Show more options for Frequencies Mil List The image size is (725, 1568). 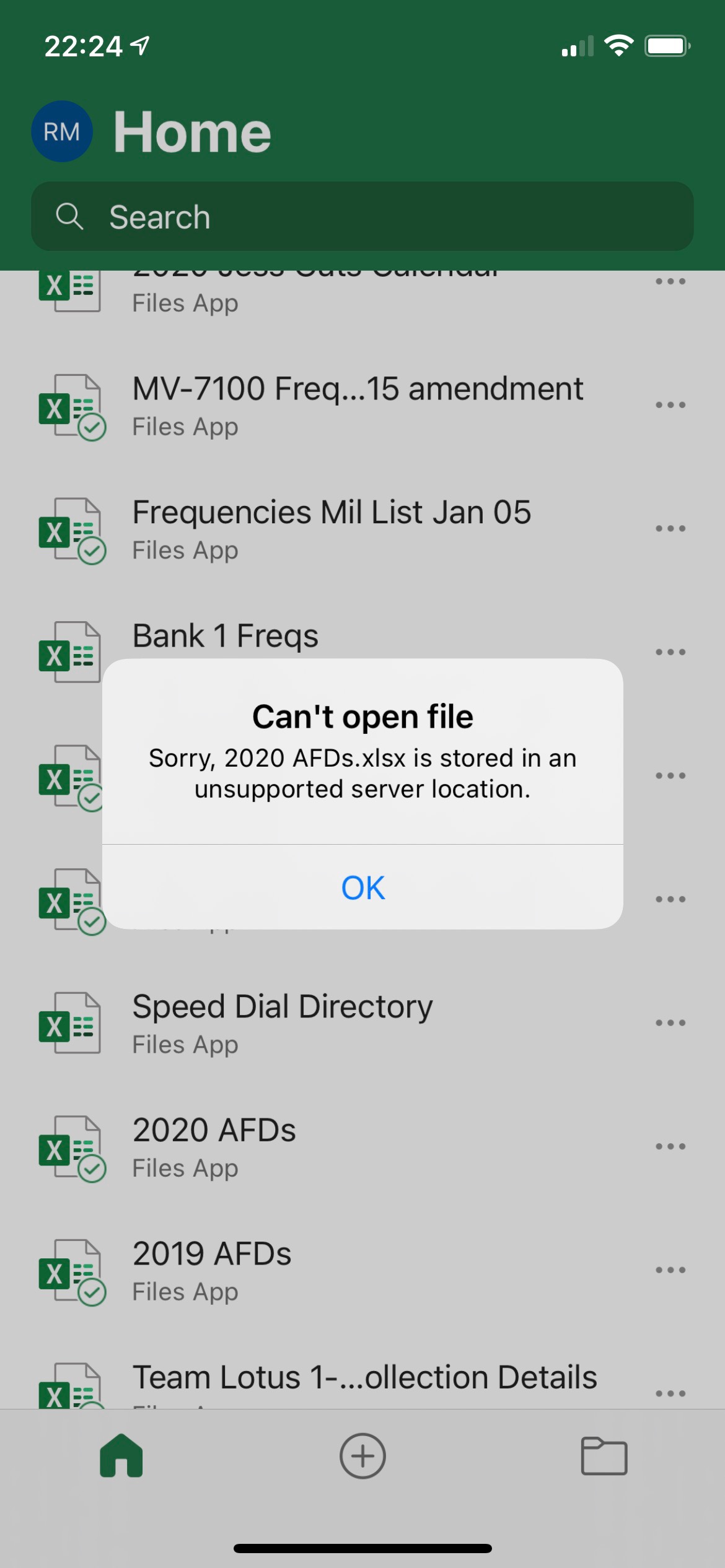coord(670,529)
